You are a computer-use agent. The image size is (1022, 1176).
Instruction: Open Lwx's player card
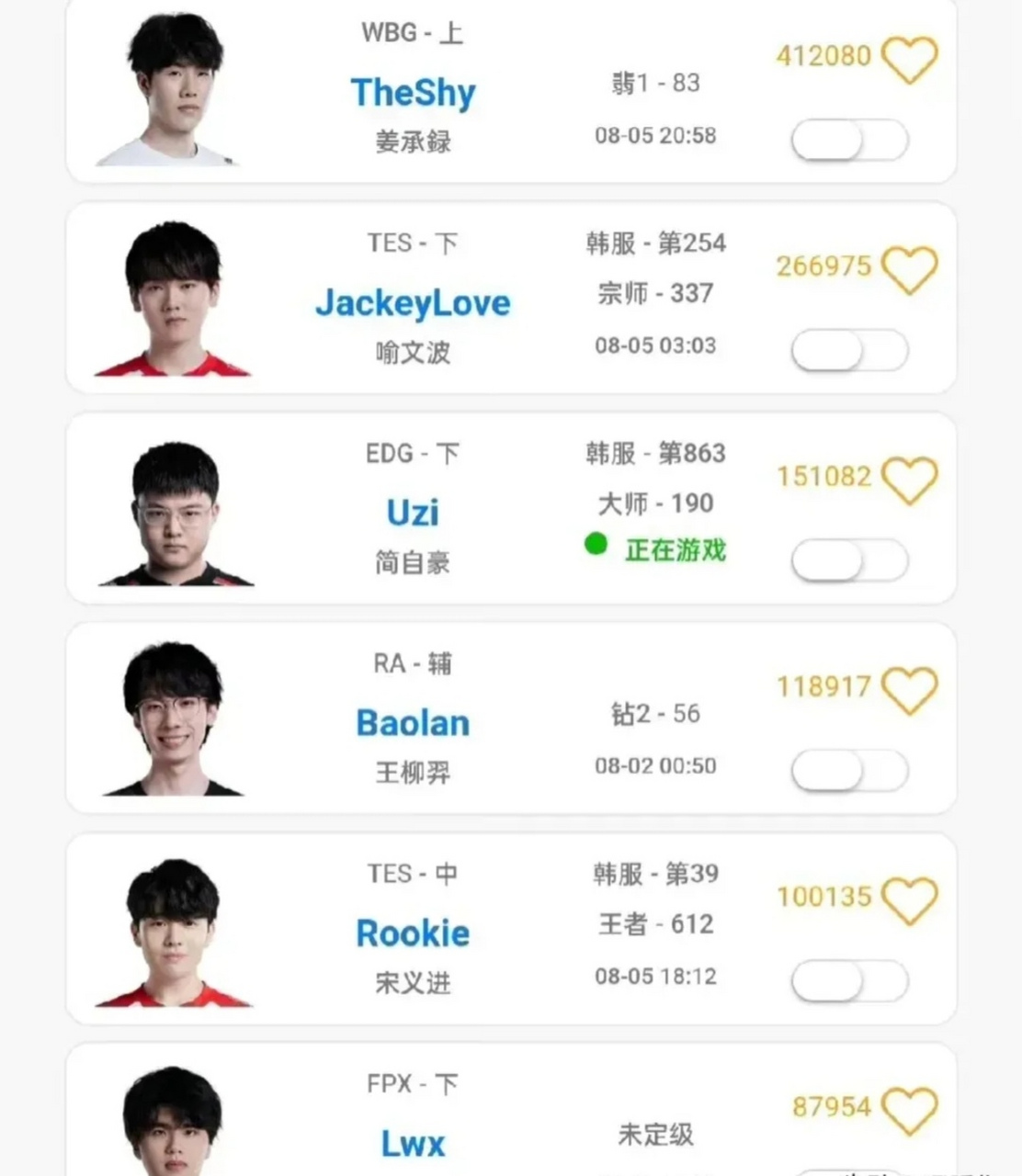tap(413, 1143)
